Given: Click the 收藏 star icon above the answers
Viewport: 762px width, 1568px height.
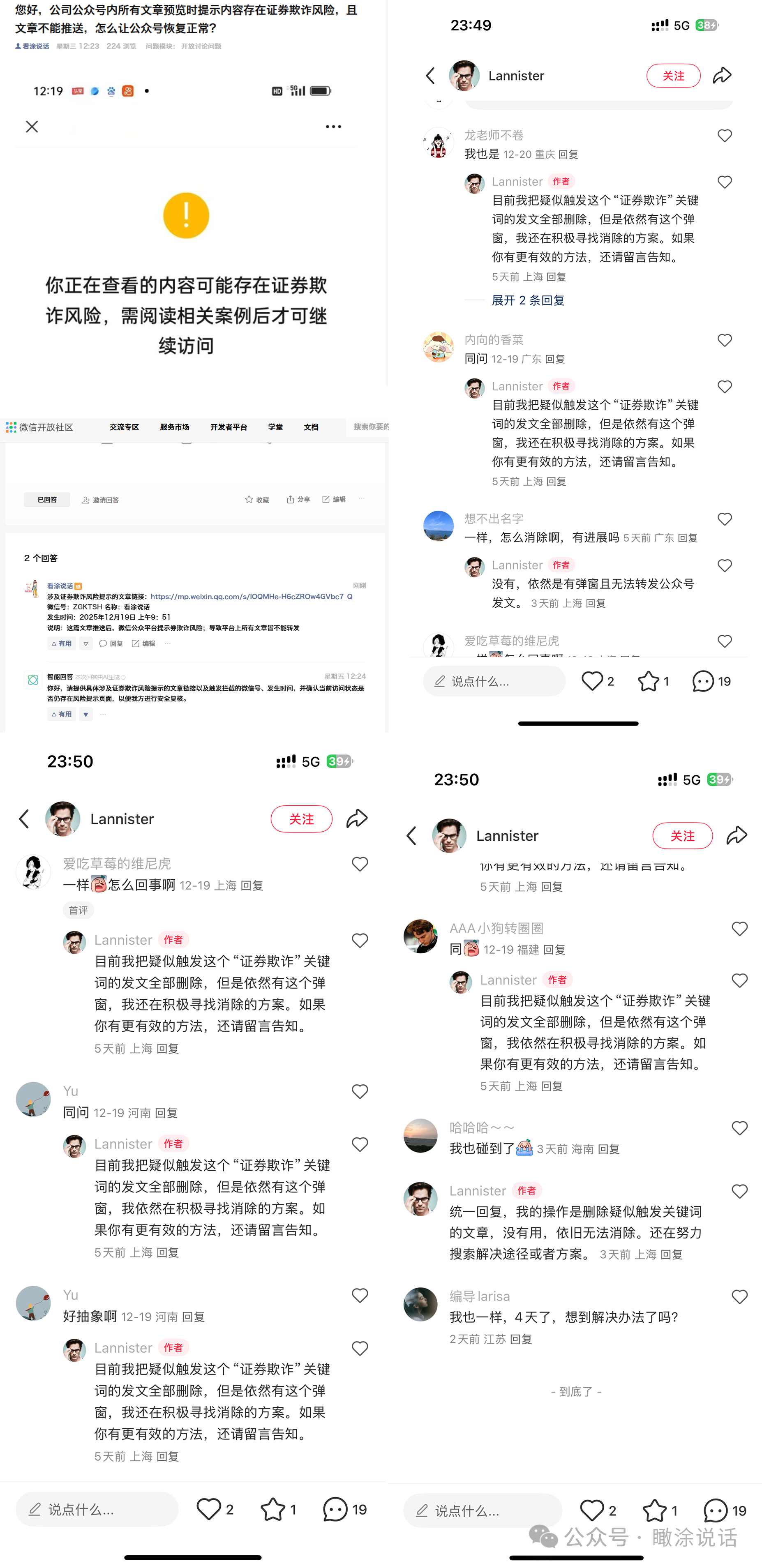Looking at the screenshot, I should (x=249, y=499).
